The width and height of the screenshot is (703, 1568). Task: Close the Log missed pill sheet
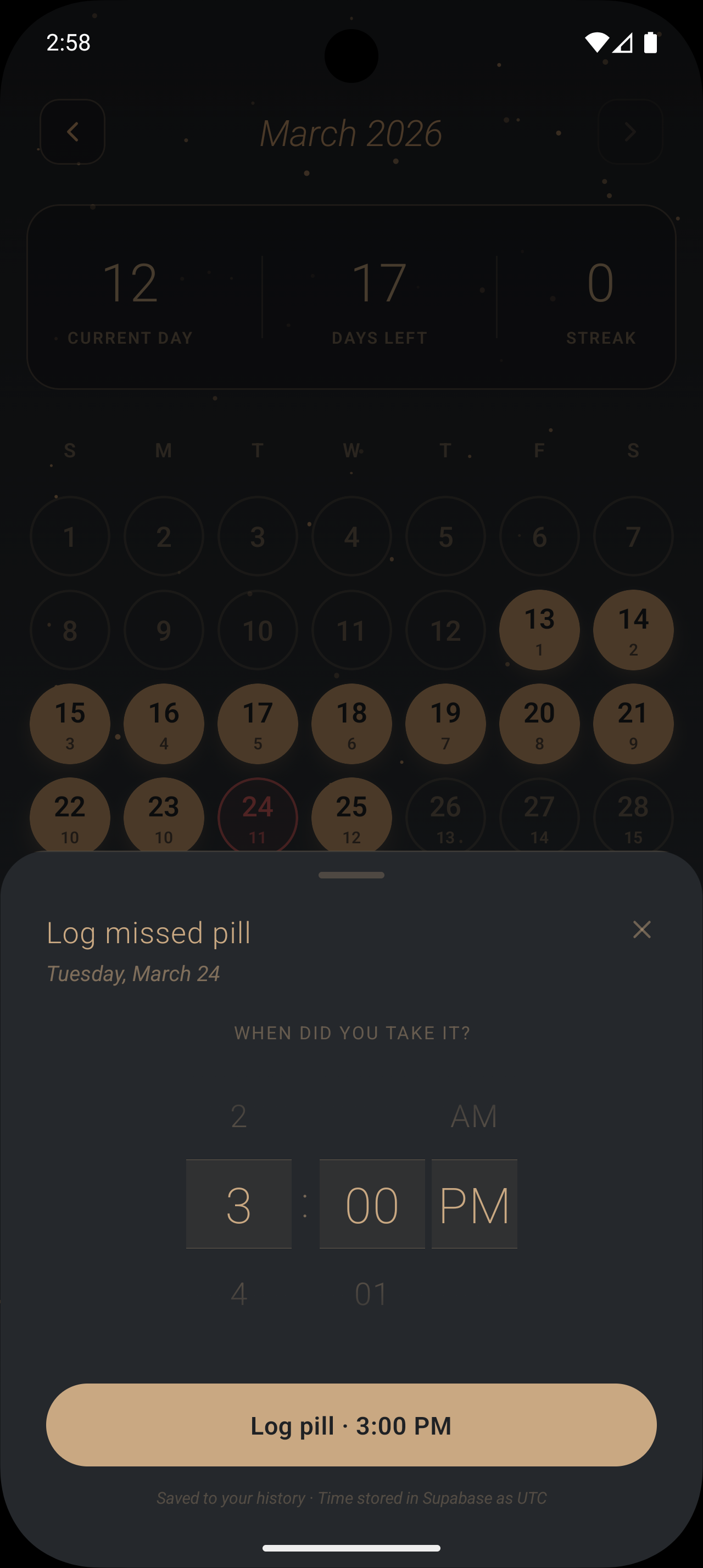tap(641, 929)
